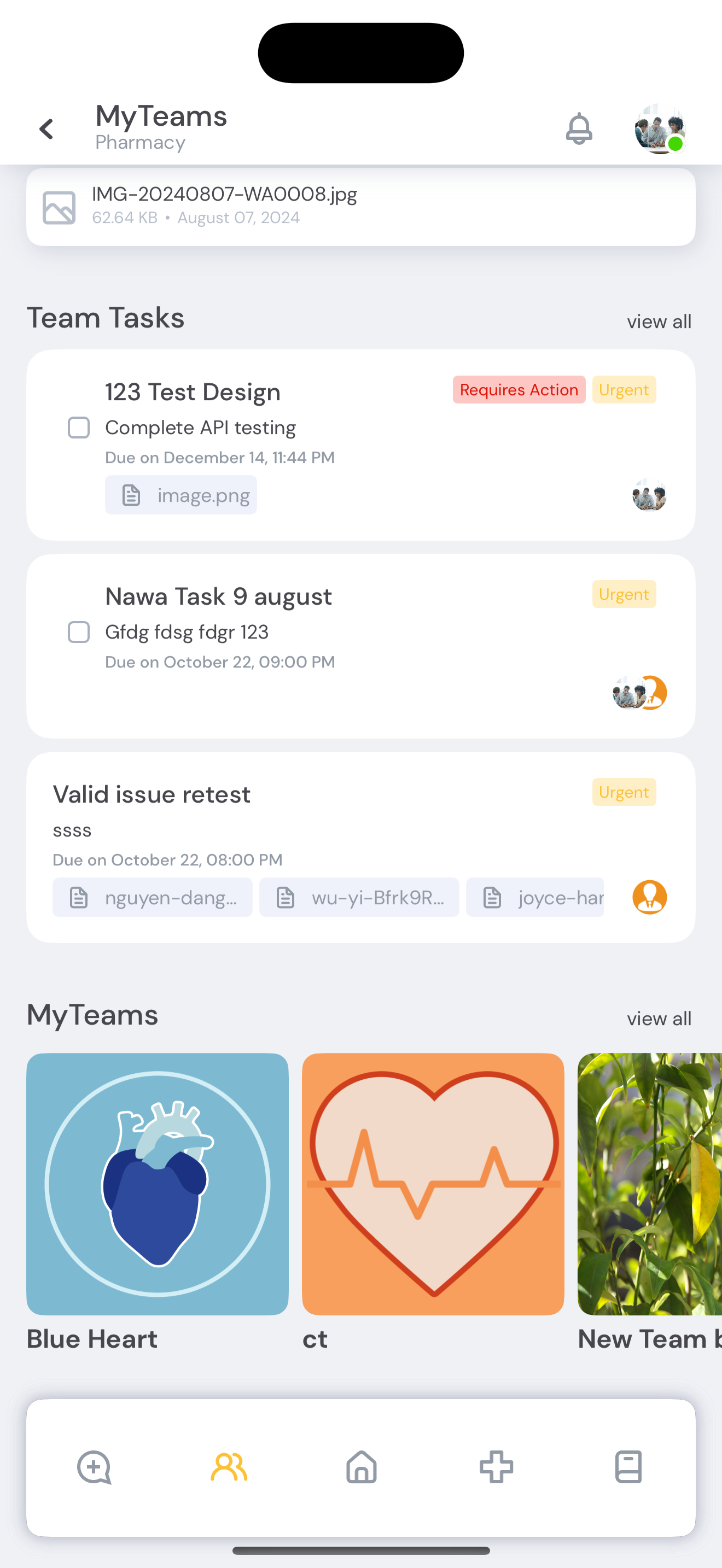Open the ct team card
Viewport: 722px width, 1568px height.
pos(433,1184)
